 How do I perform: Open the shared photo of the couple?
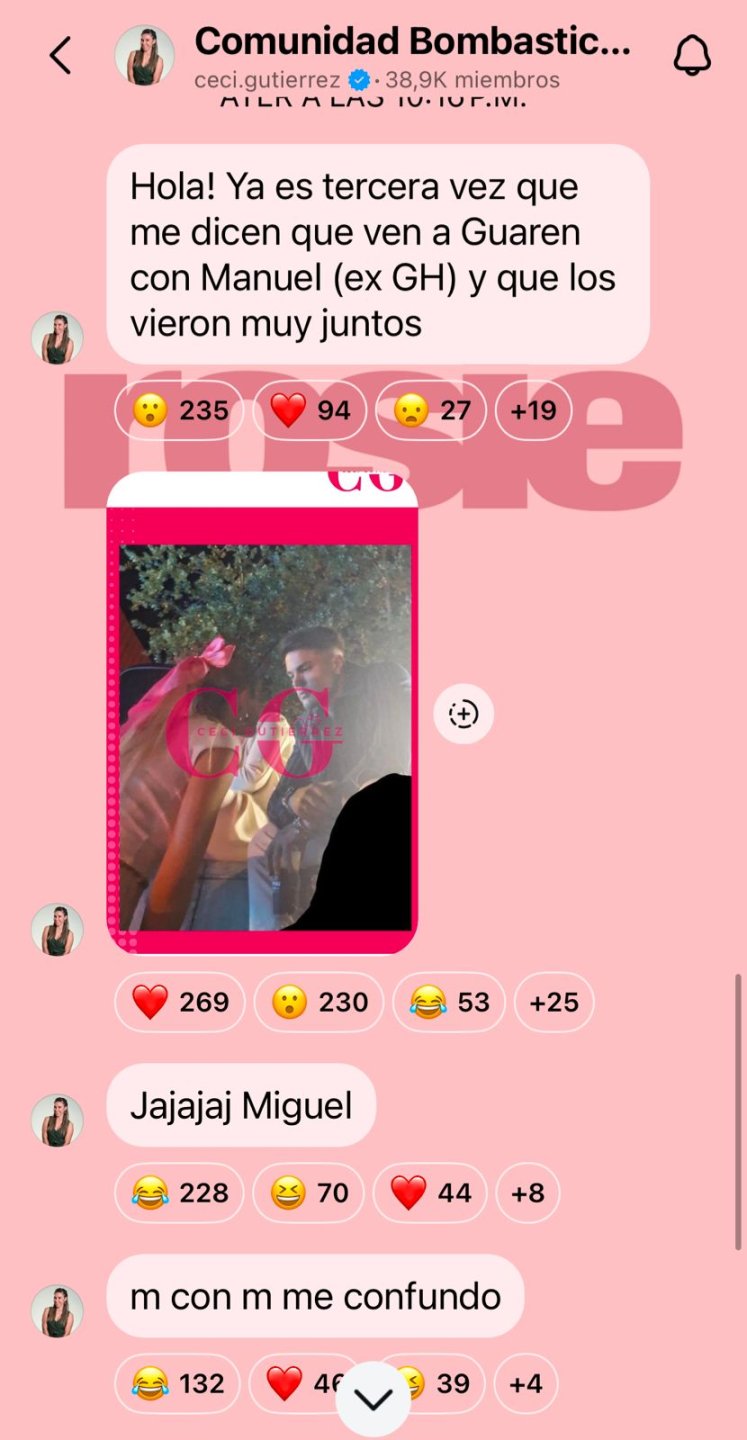262,712
